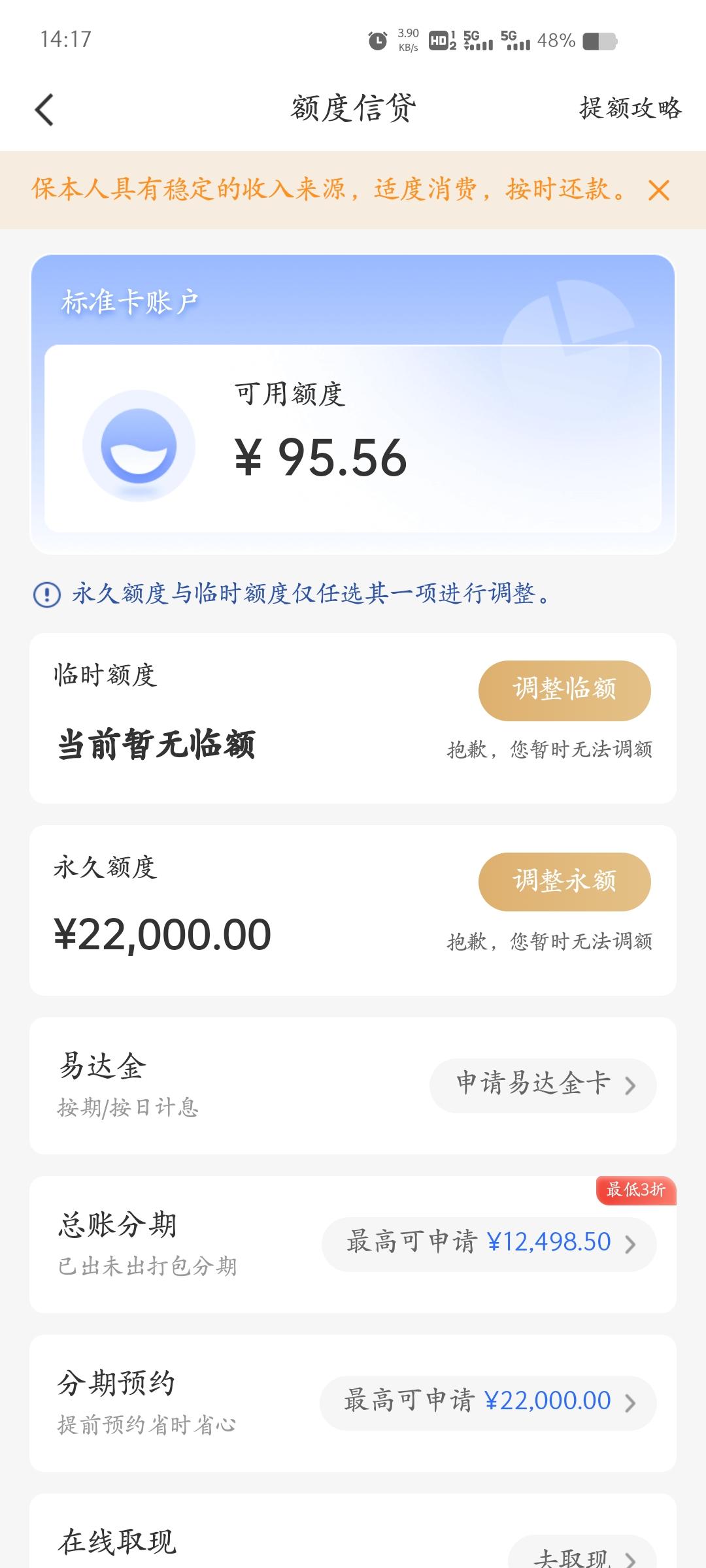
Task: Tap the 调整永额 button
Action: point(565,881)
